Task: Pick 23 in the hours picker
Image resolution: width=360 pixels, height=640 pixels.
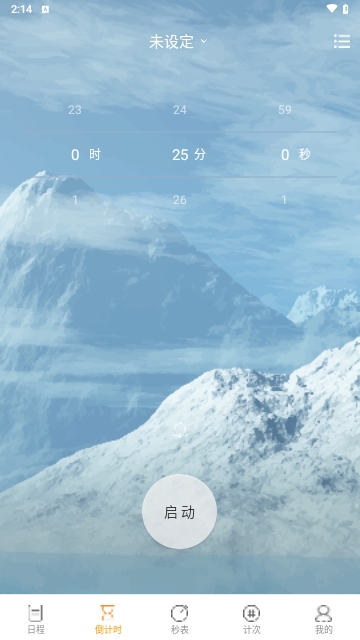Action: point(75,109)
